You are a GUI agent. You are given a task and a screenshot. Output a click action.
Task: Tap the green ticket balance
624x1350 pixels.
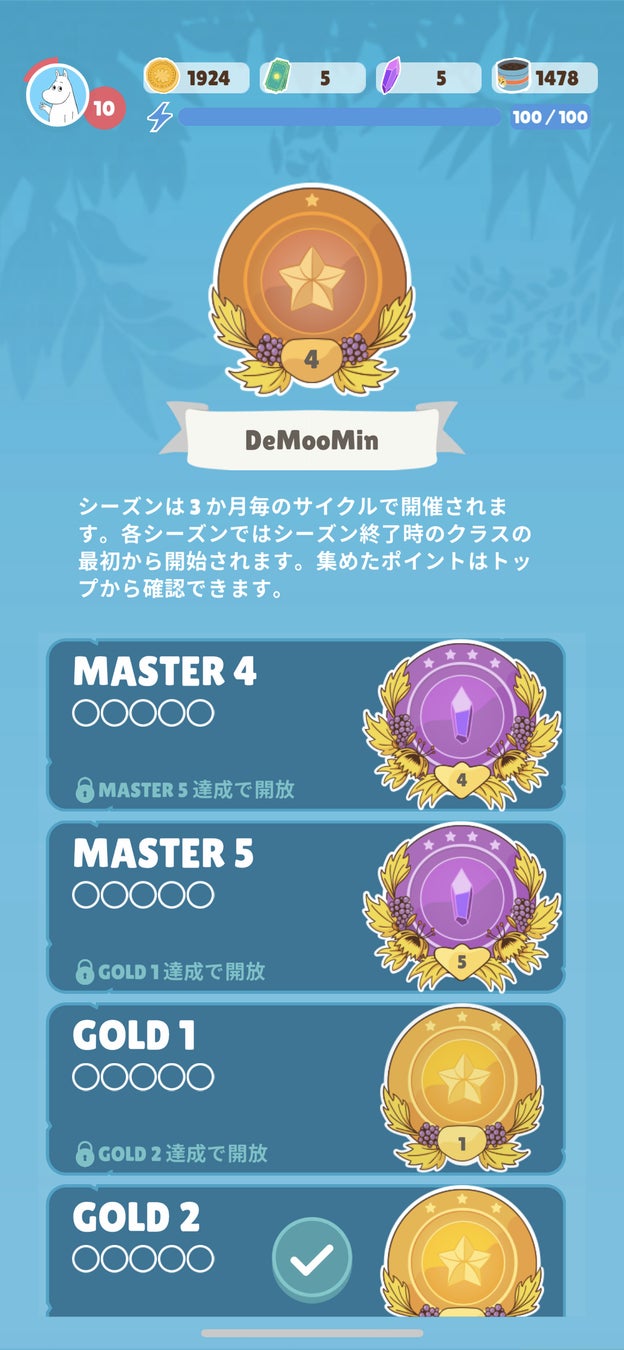tap(312, 77)
